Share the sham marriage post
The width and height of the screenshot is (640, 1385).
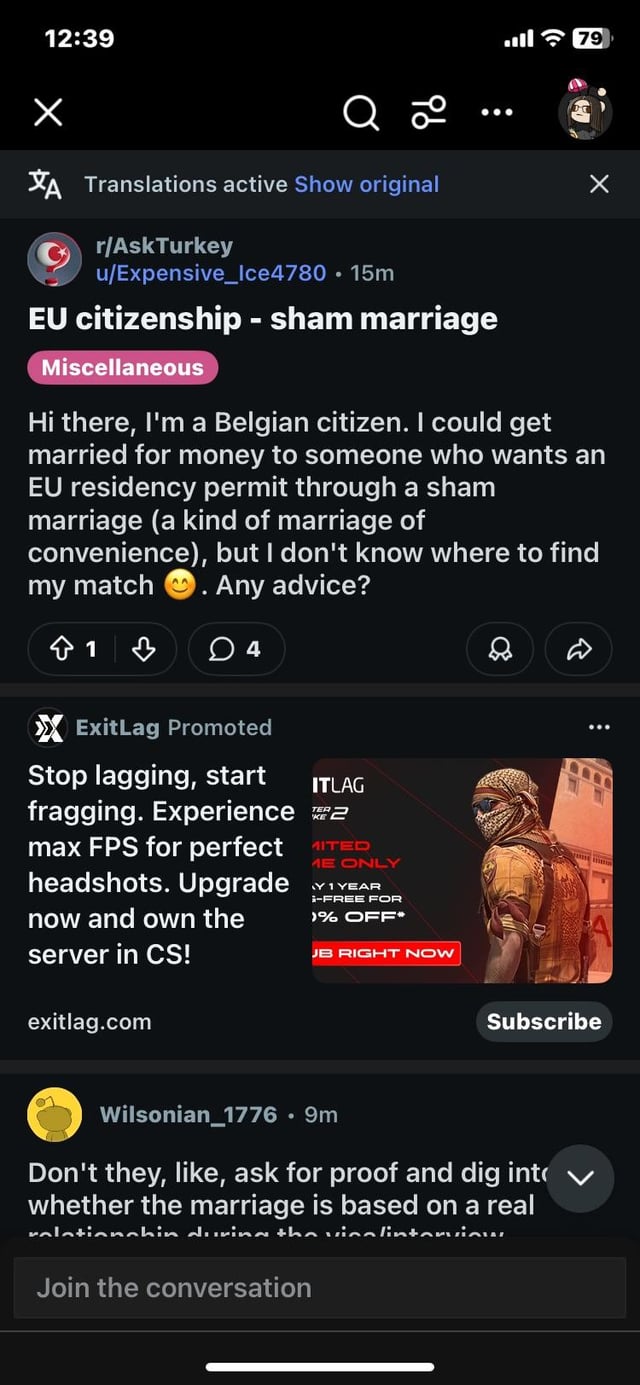[x=578, y=650]
